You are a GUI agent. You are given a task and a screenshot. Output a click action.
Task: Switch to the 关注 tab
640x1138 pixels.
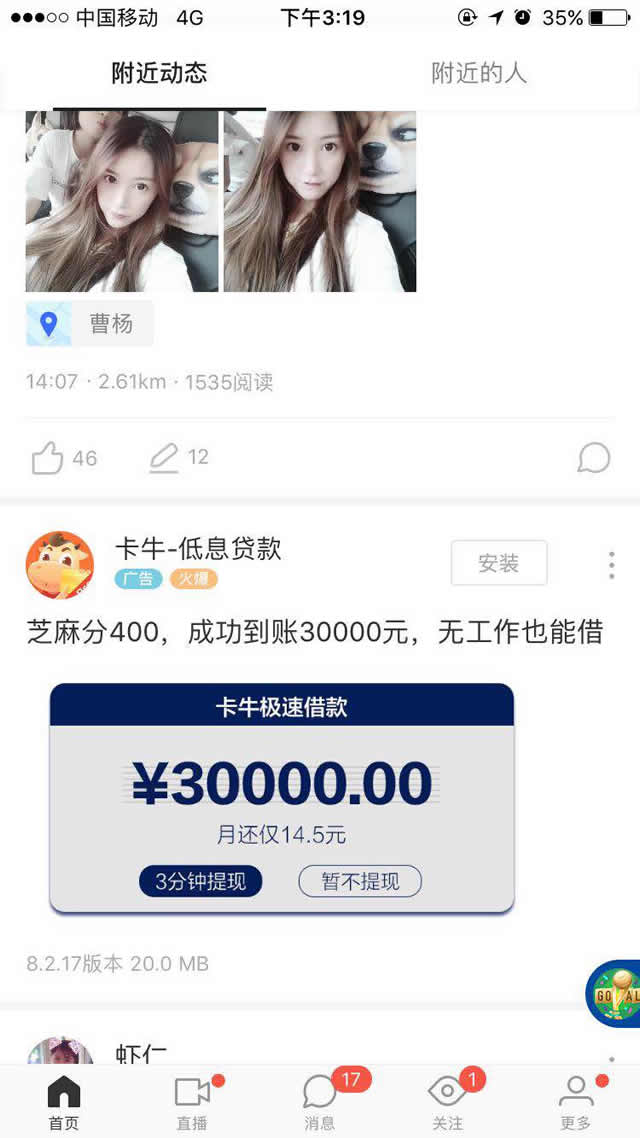click(x=447, y=1101)
